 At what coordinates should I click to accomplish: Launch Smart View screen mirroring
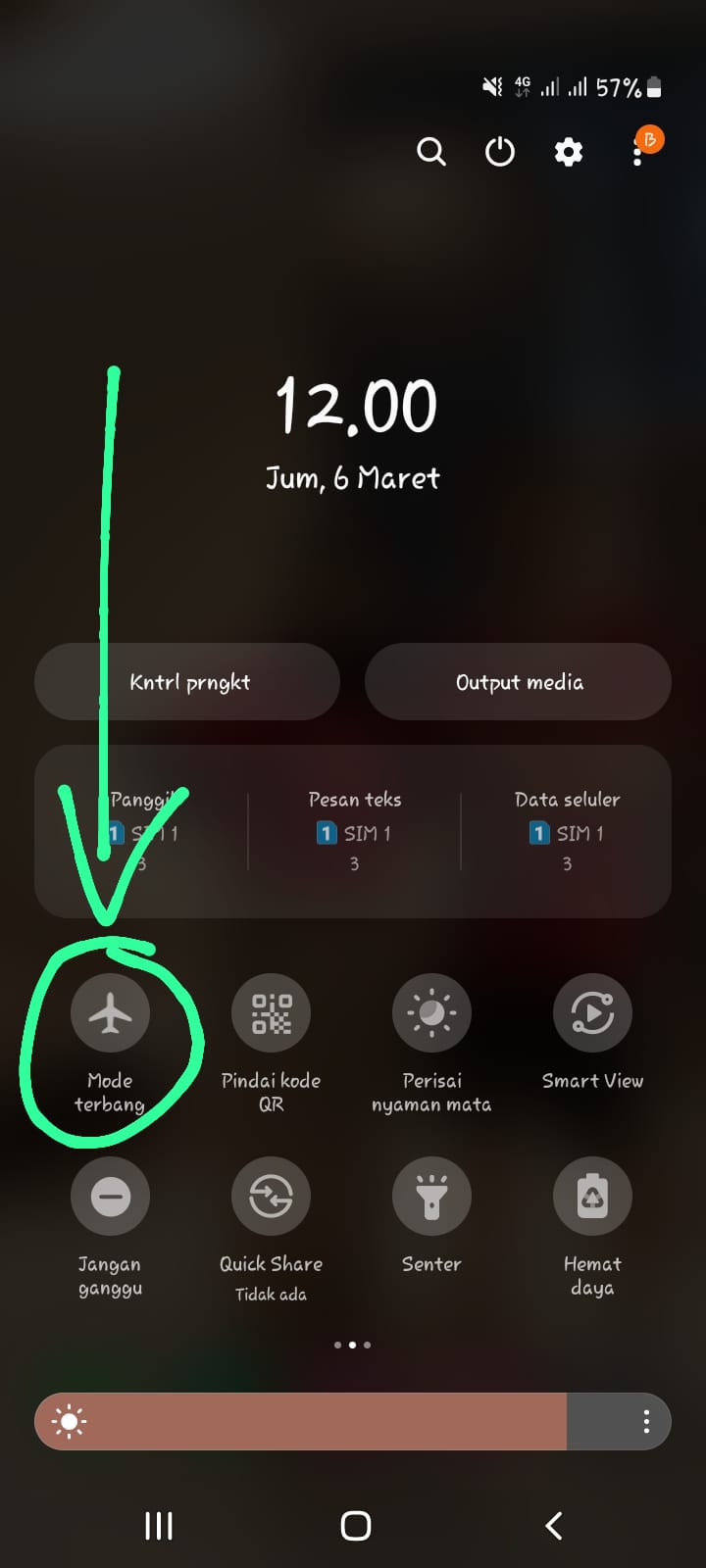click(592, 1013)
